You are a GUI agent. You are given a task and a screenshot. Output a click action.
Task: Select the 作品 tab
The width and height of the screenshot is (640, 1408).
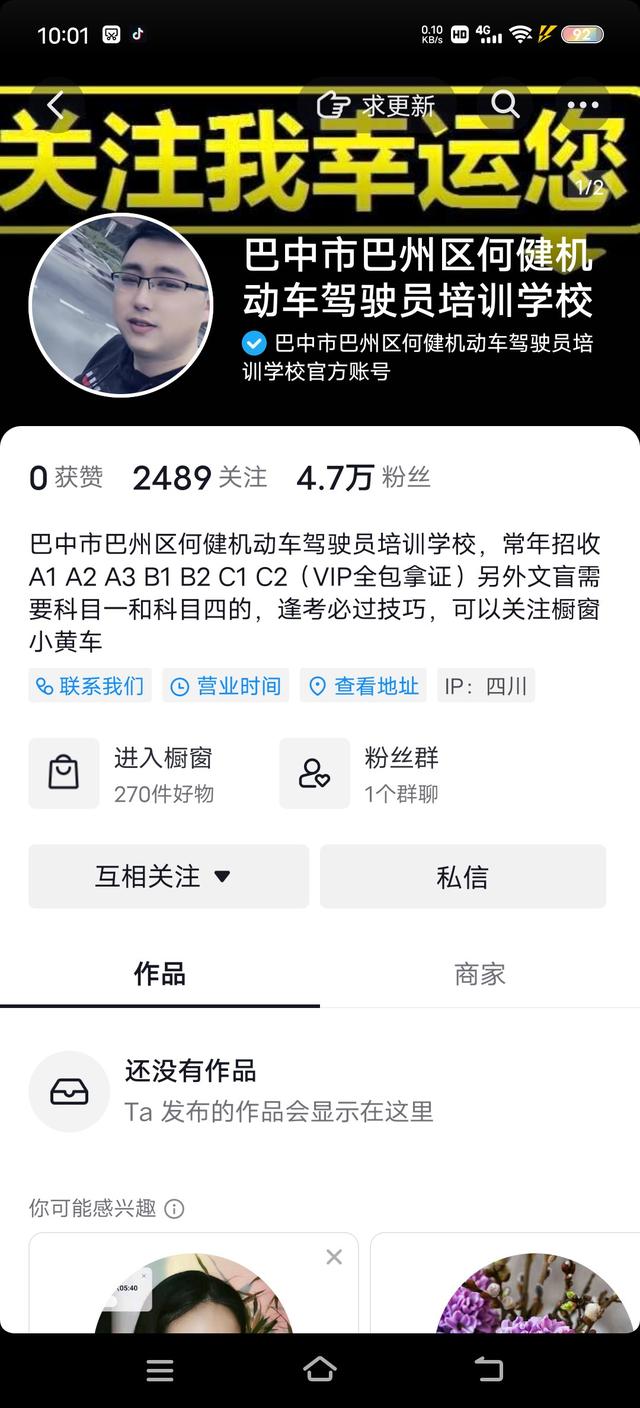pos(159,974)
